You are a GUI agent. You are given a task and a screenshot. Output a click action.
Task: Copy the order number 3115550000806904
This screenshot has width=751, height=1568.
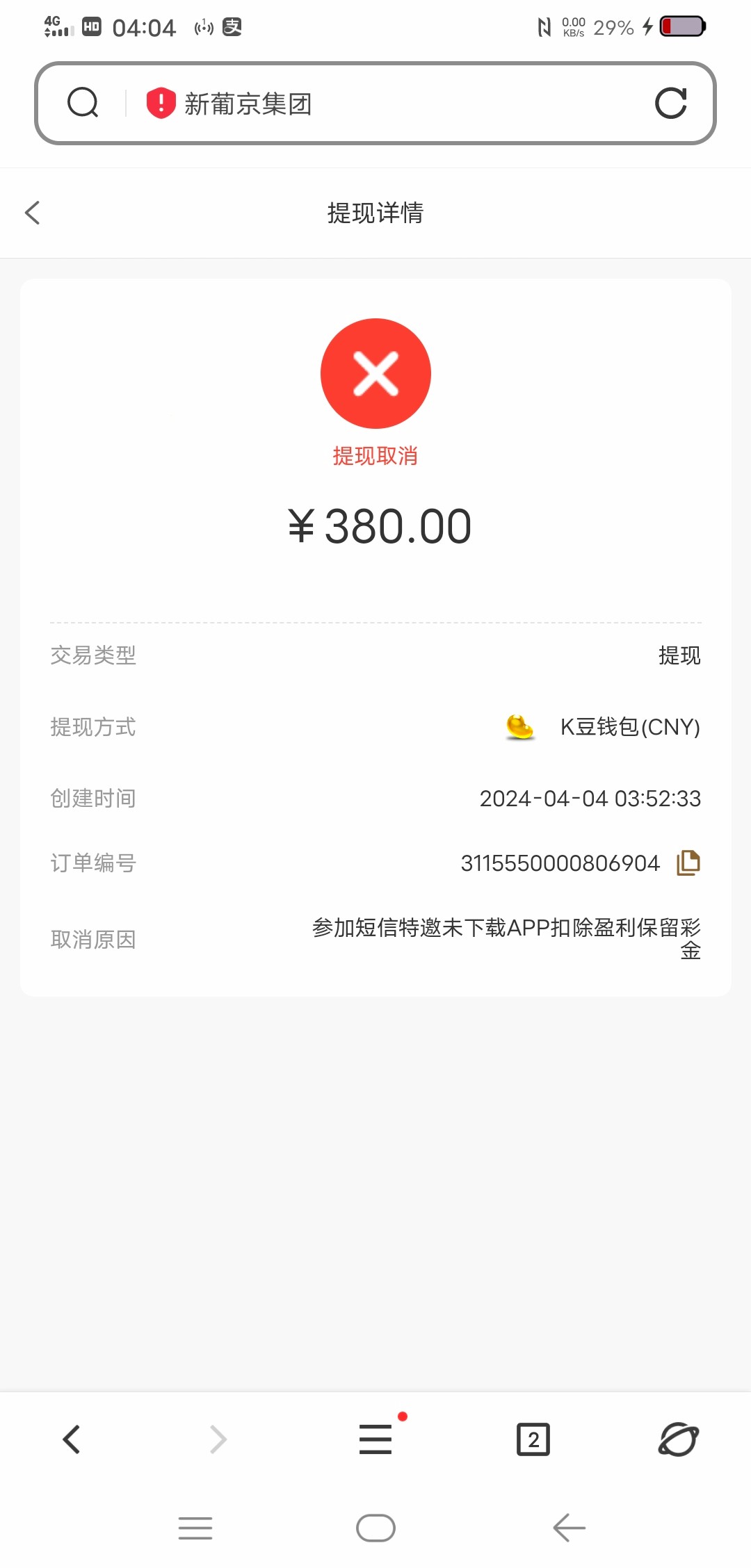tap(688, 863)
